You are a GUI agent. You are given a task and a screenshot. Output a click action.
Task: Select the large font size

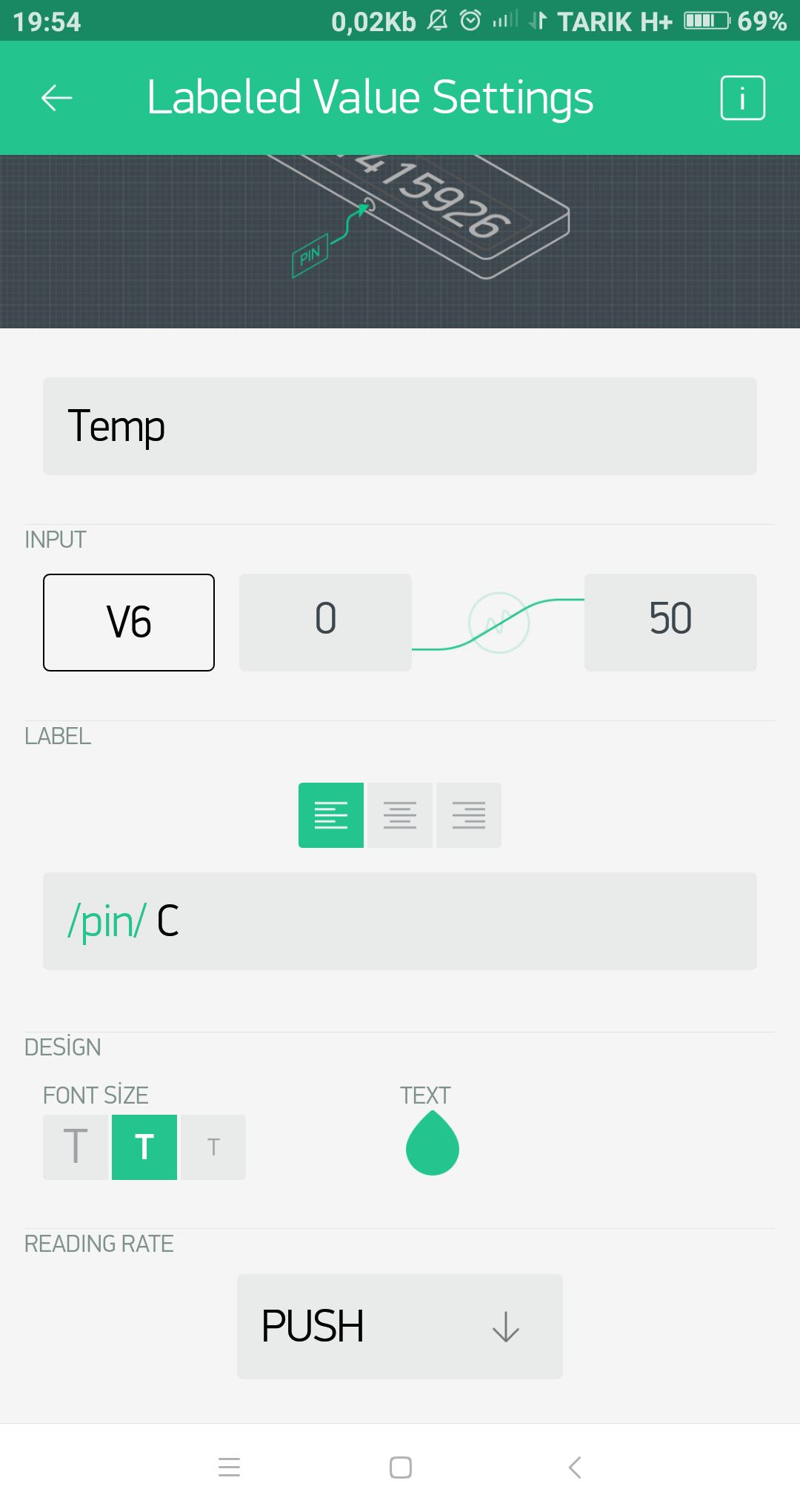pyautogui.click(x=76, y=1147)
